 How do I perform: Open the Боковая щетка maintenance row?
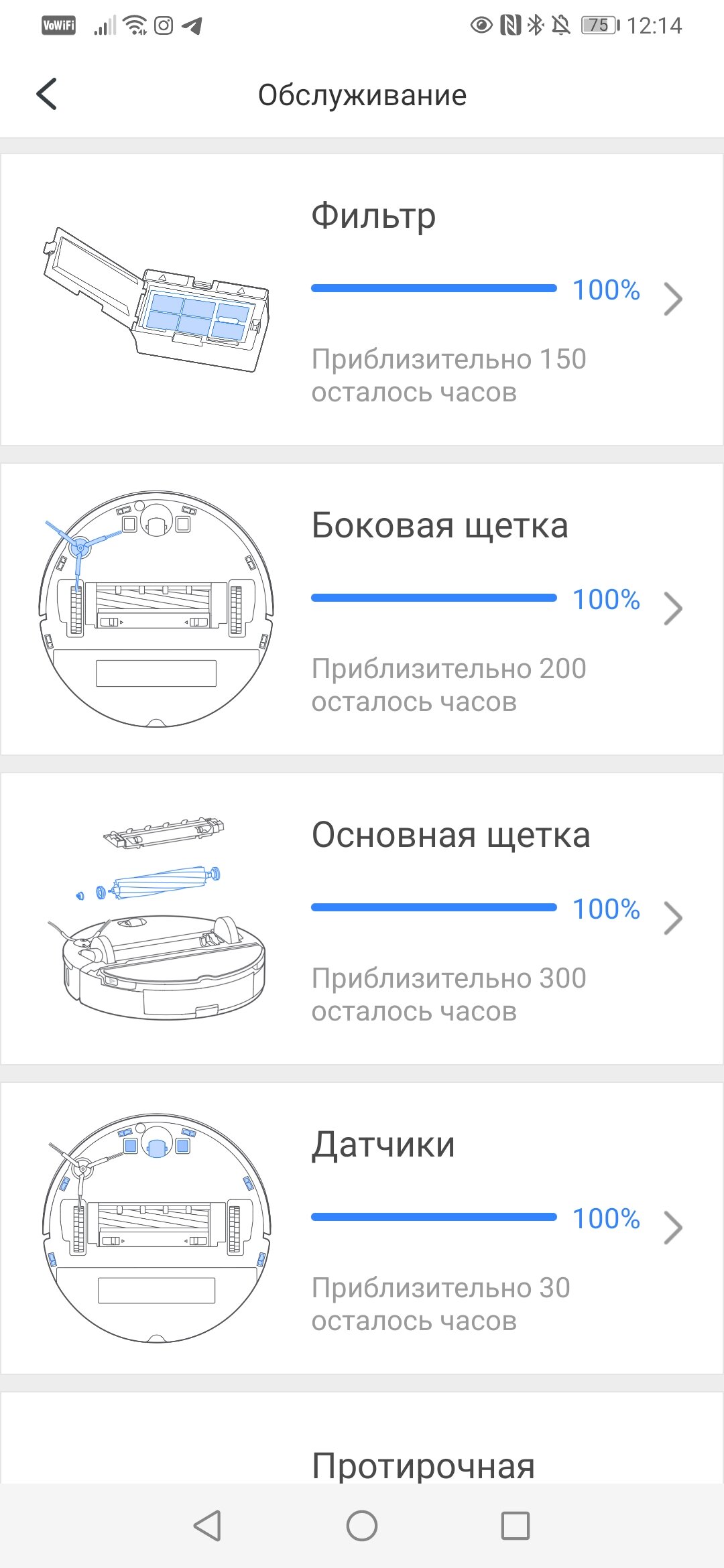(362, 609)
